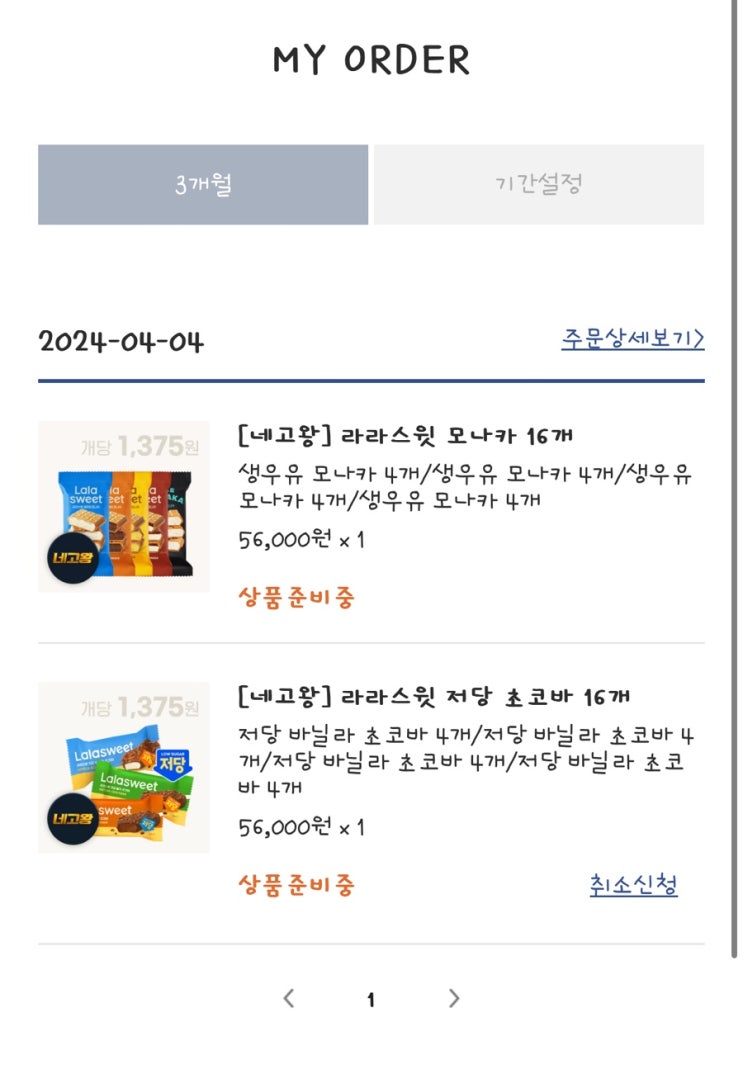Go to the next page arrow

pyautogui.click(x=453, y=998)
